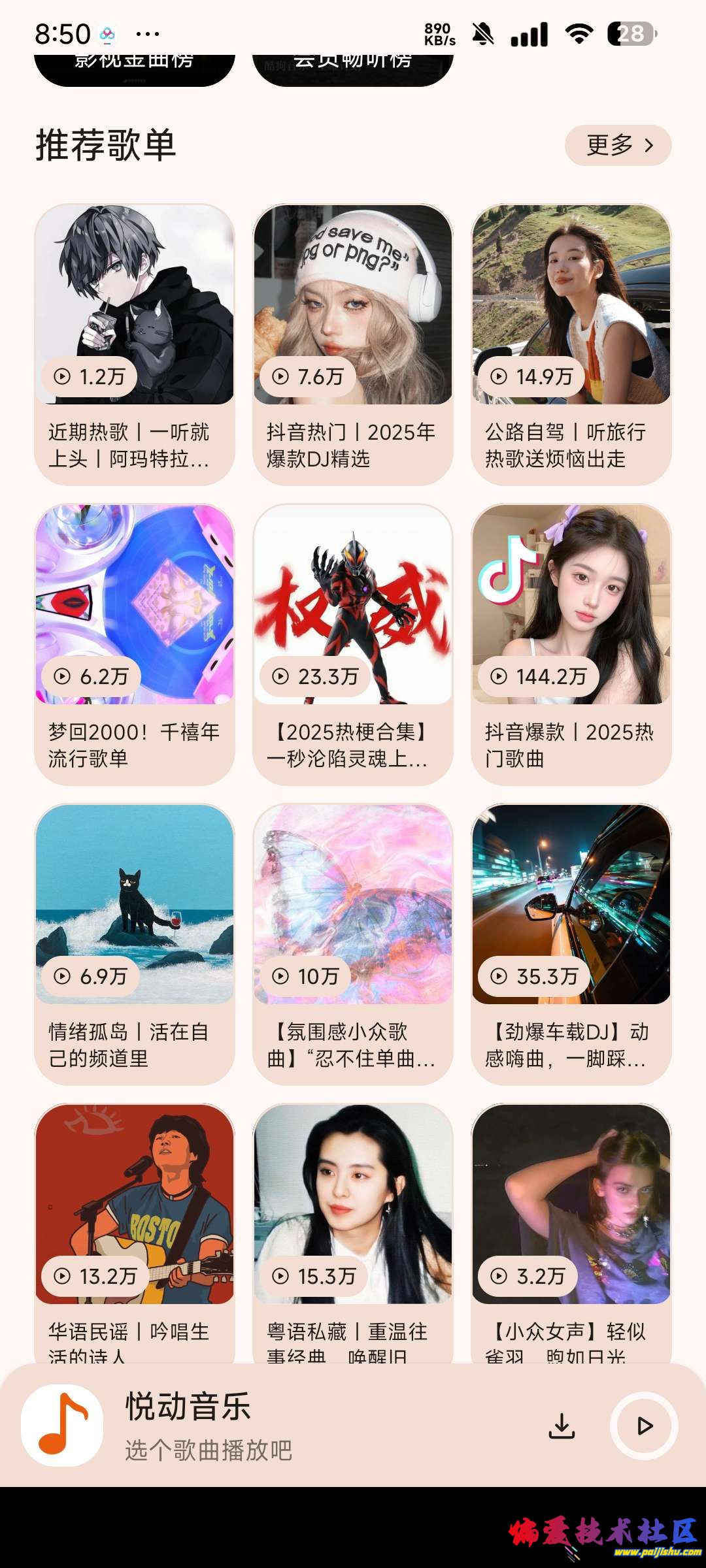The height and width of the screenshot is (1568, 706).
Task: Open the 华语民谣 folk playlist
Action: click(135, 1228)
